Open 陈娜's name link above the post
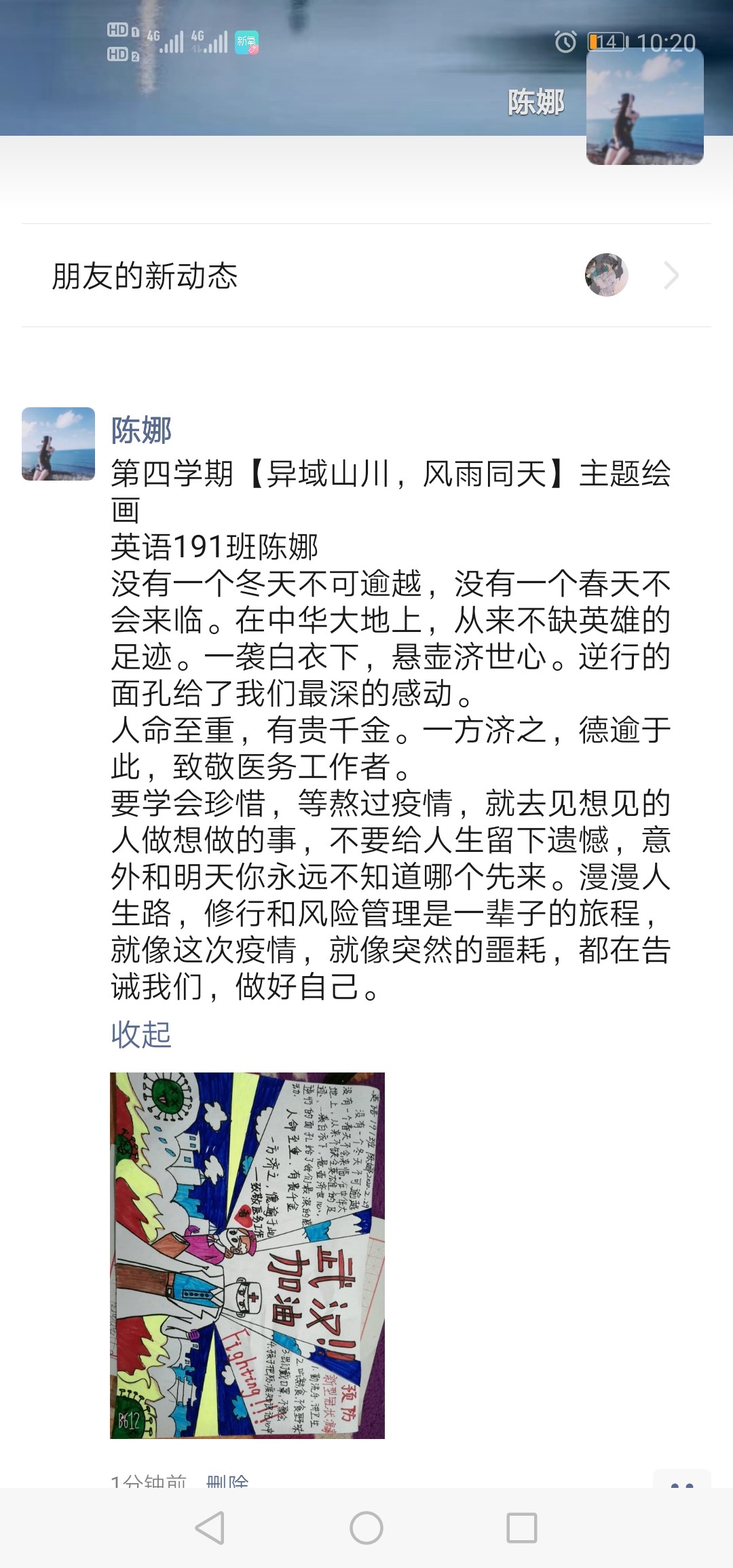This screenshot has width=733, height=1568. (x=141, y=430)
